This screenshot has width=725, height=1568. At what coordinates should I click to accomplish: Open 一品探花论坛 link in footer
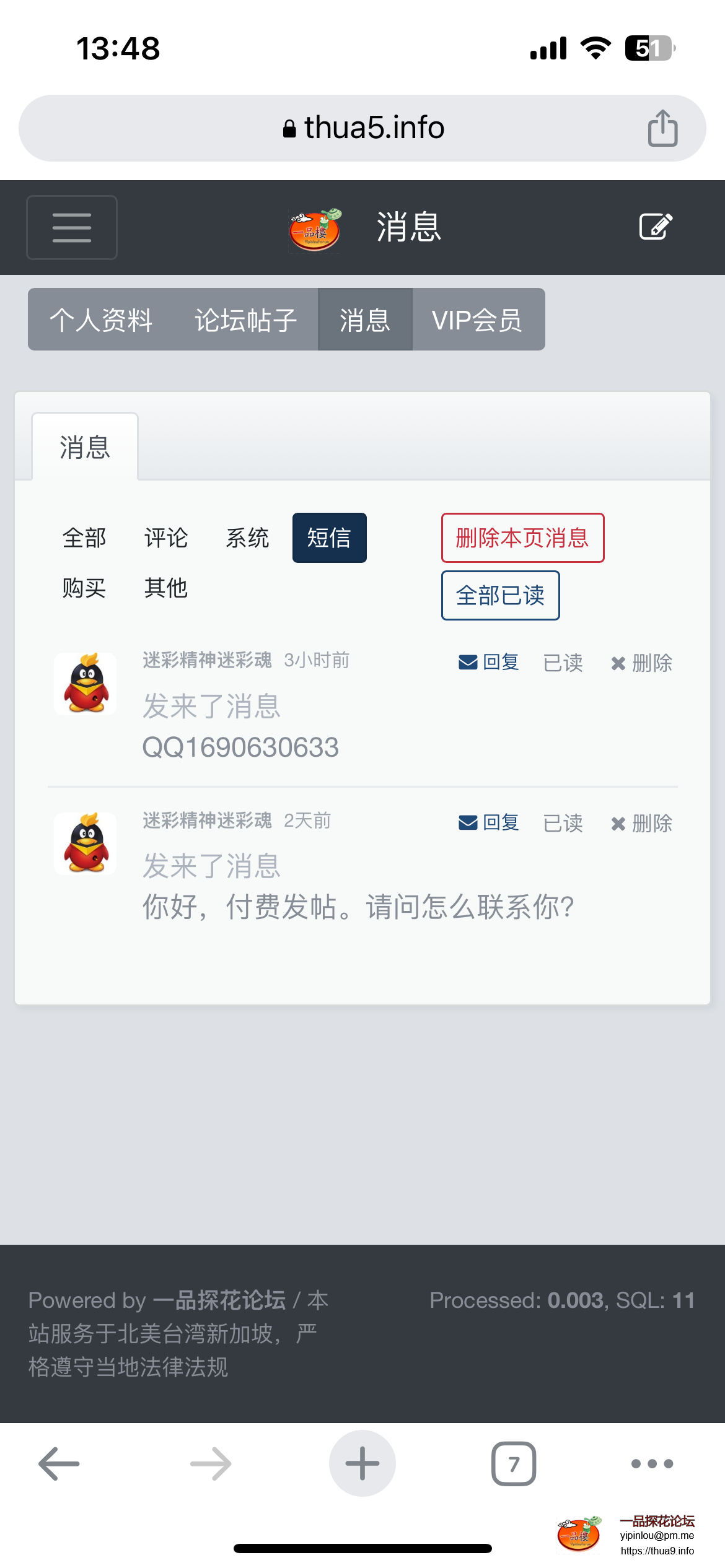click(x=219, y=1300)
